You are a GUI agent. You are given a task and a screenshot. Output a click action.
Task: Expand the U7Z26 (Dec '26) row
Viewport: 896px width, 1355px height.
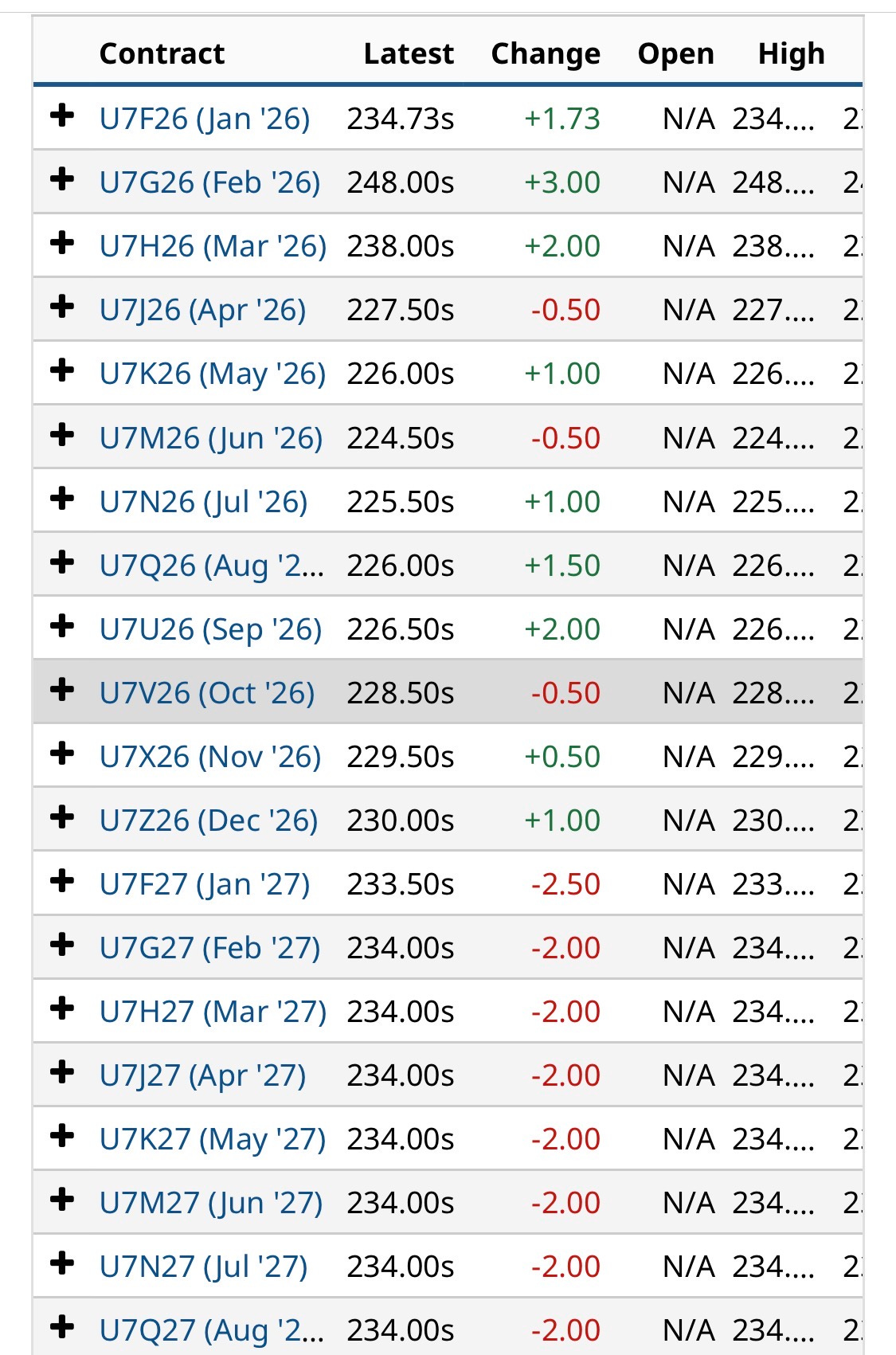tap(62, 818)
